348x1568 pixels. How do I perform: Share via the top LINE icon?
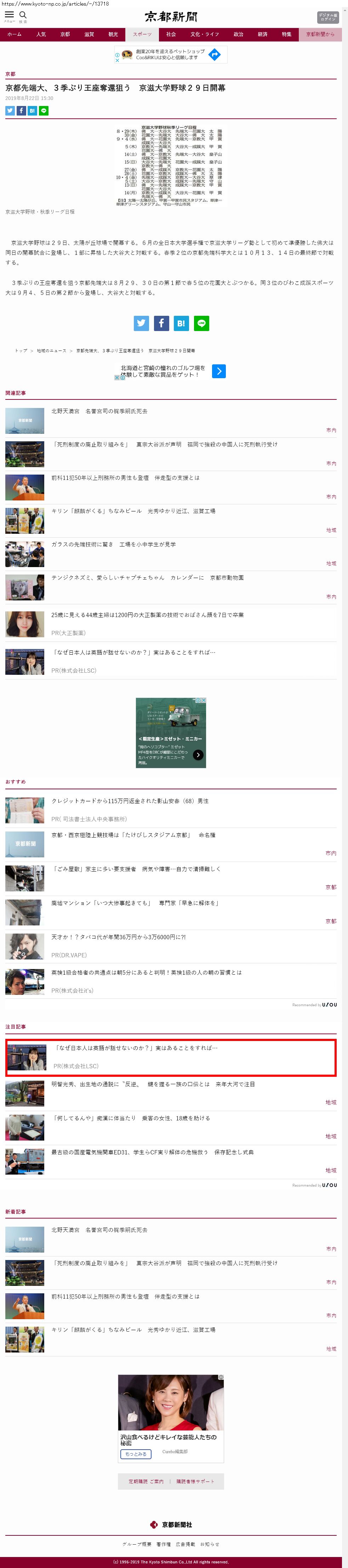[44, 111]
